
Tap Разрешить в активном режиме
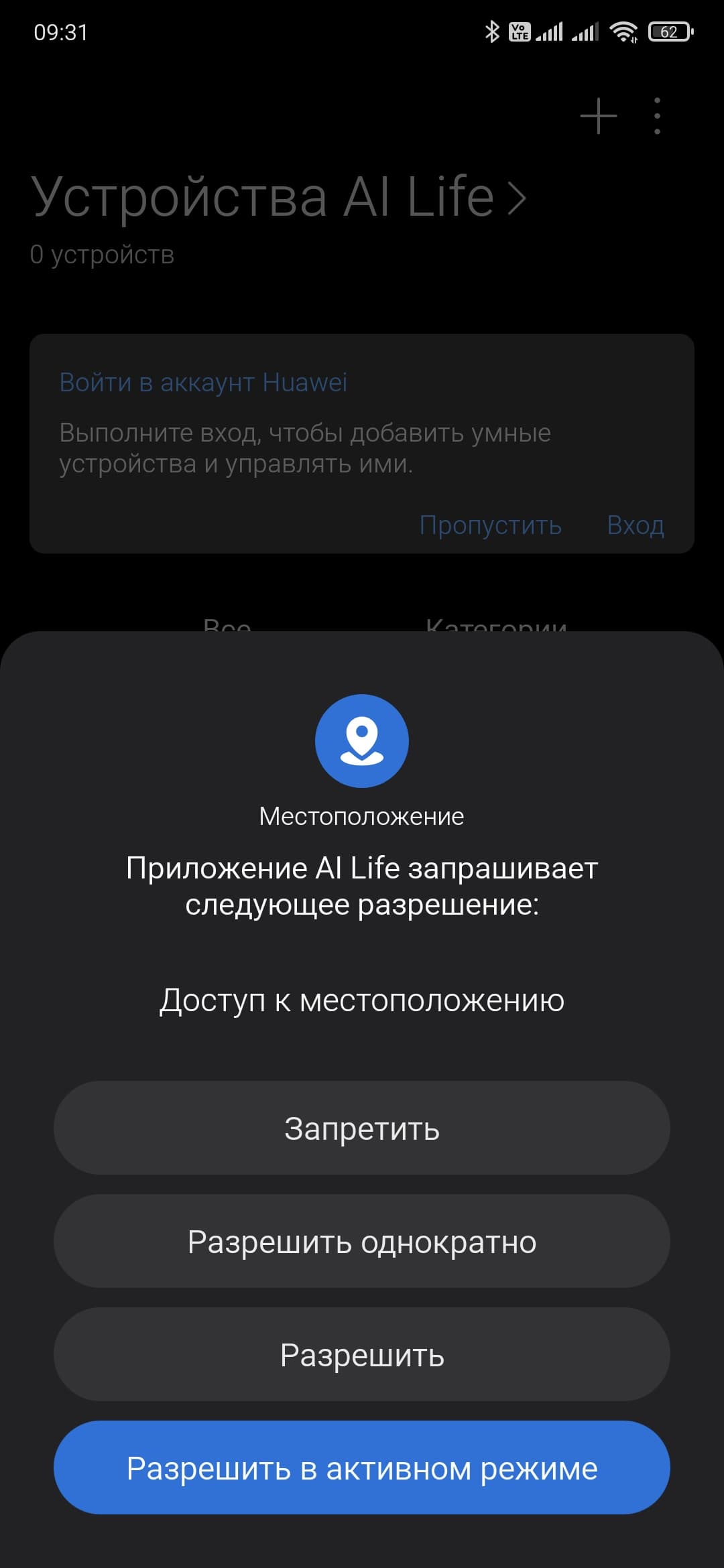[x=362, y=1468]
